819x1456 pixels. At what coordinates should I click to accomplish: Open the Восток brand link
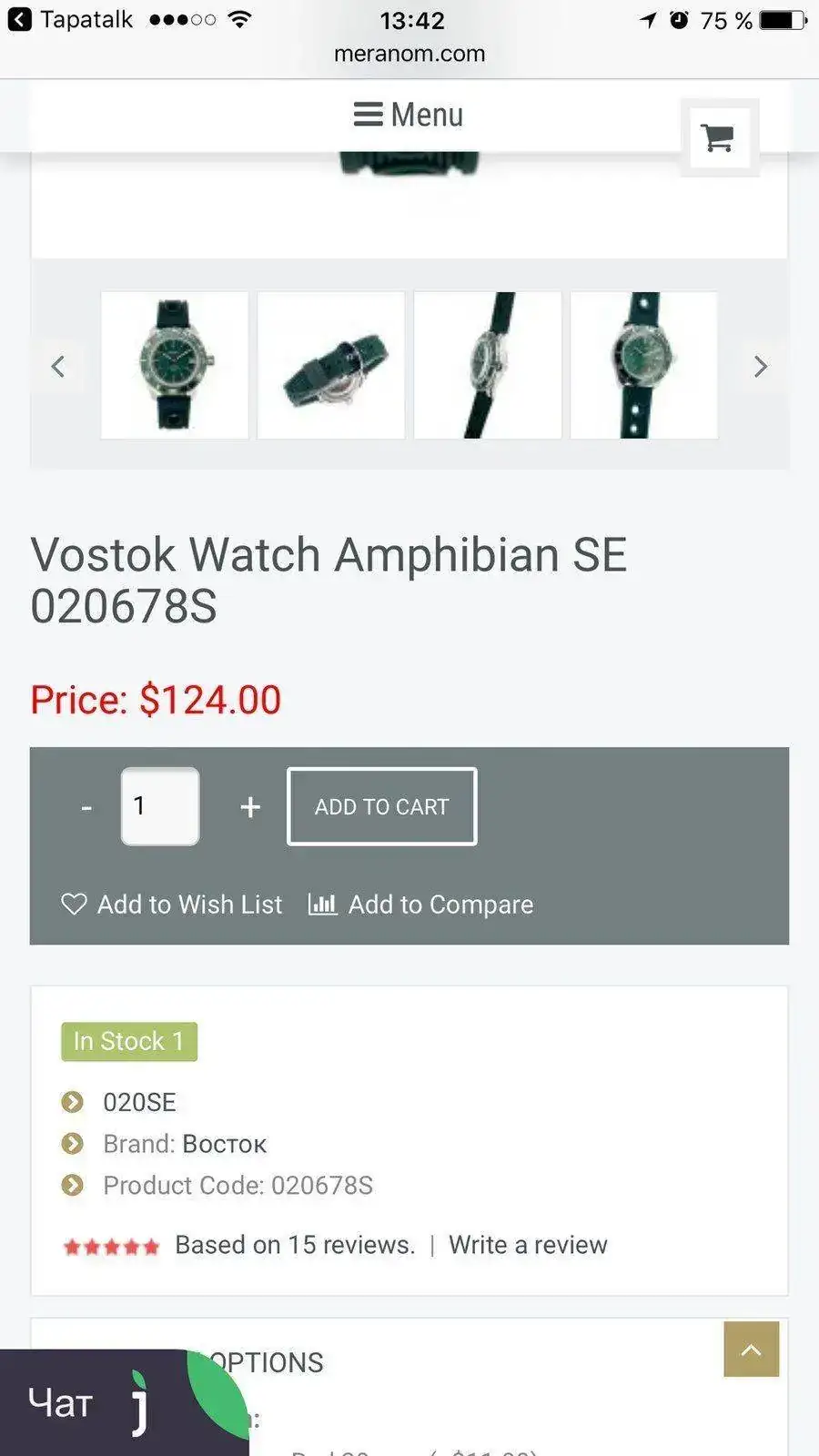tap(225, 1144)
